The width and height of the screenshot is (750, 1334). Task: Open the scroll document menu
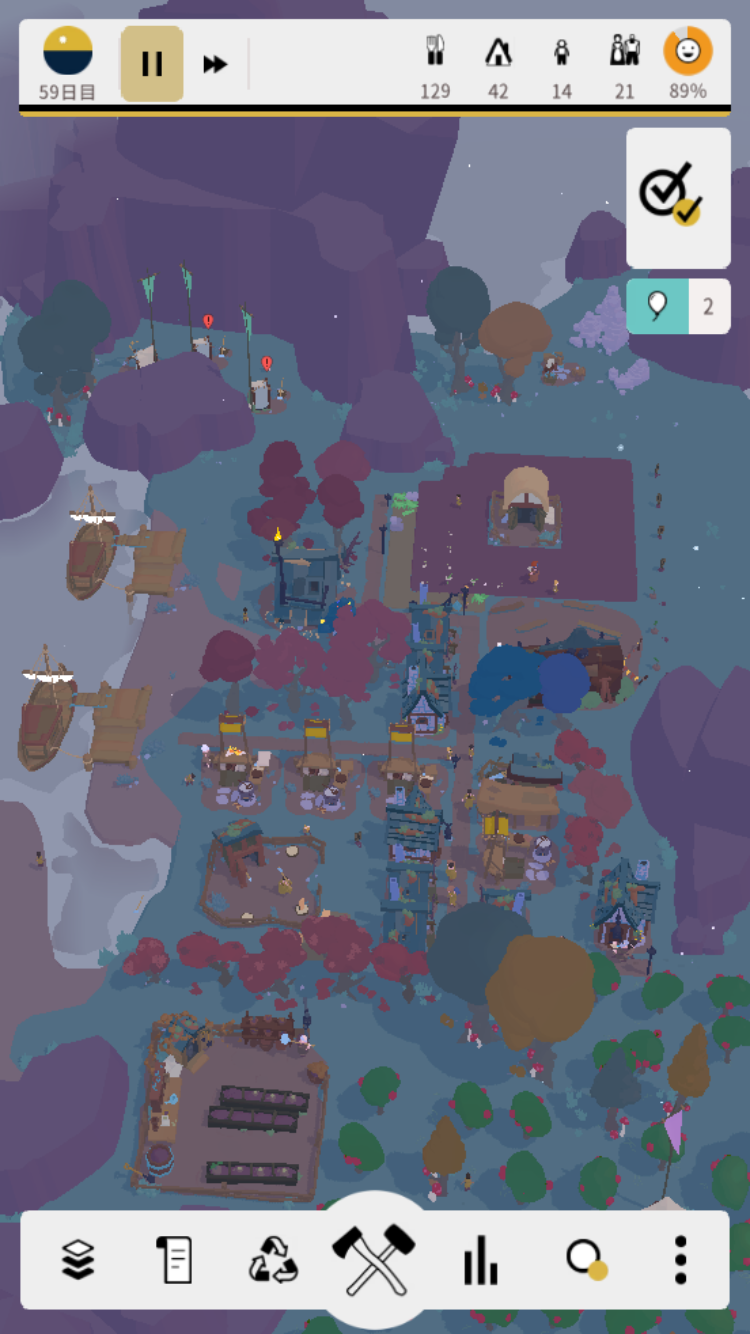pos(175,1260)
